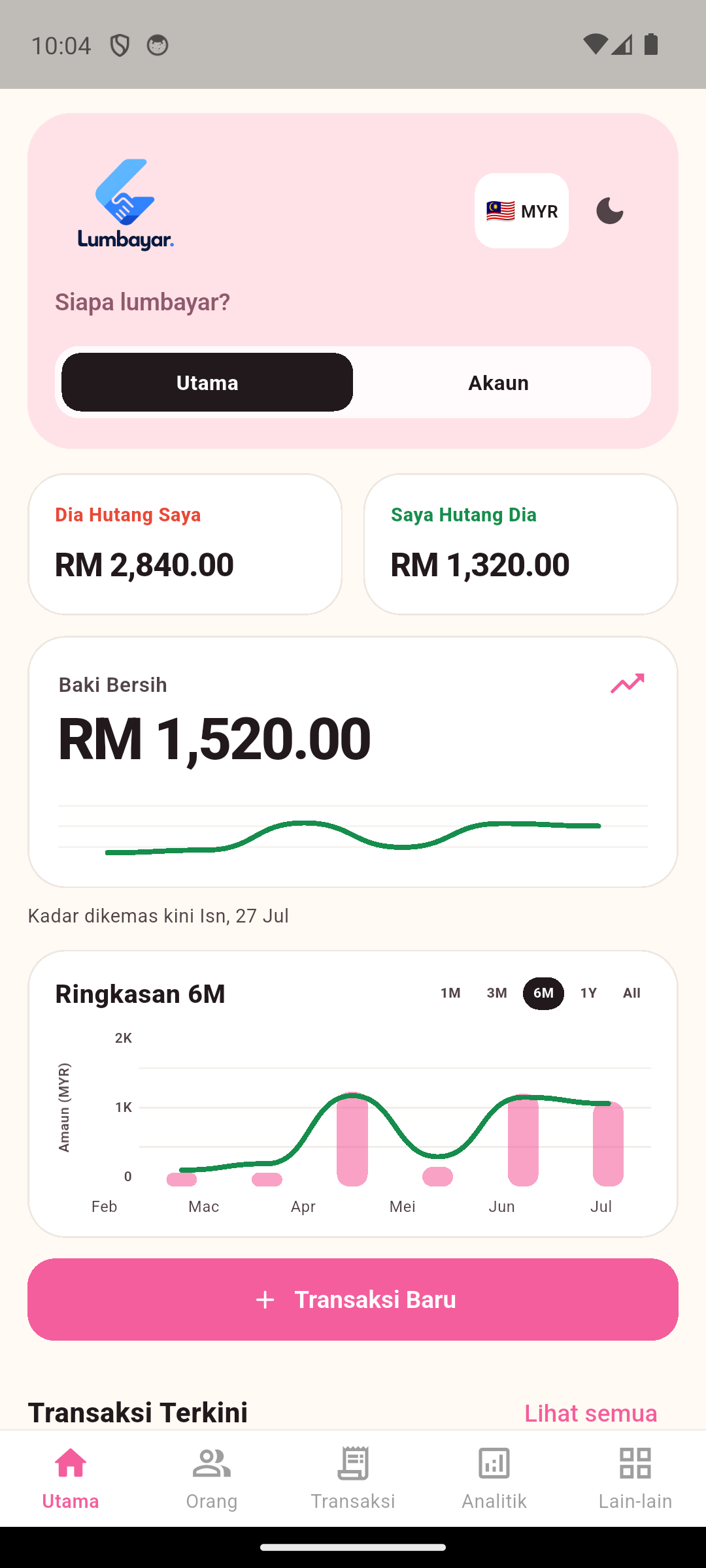Switch to the Akaun segment
The image size is (706, 1568).
coord(499,382)
